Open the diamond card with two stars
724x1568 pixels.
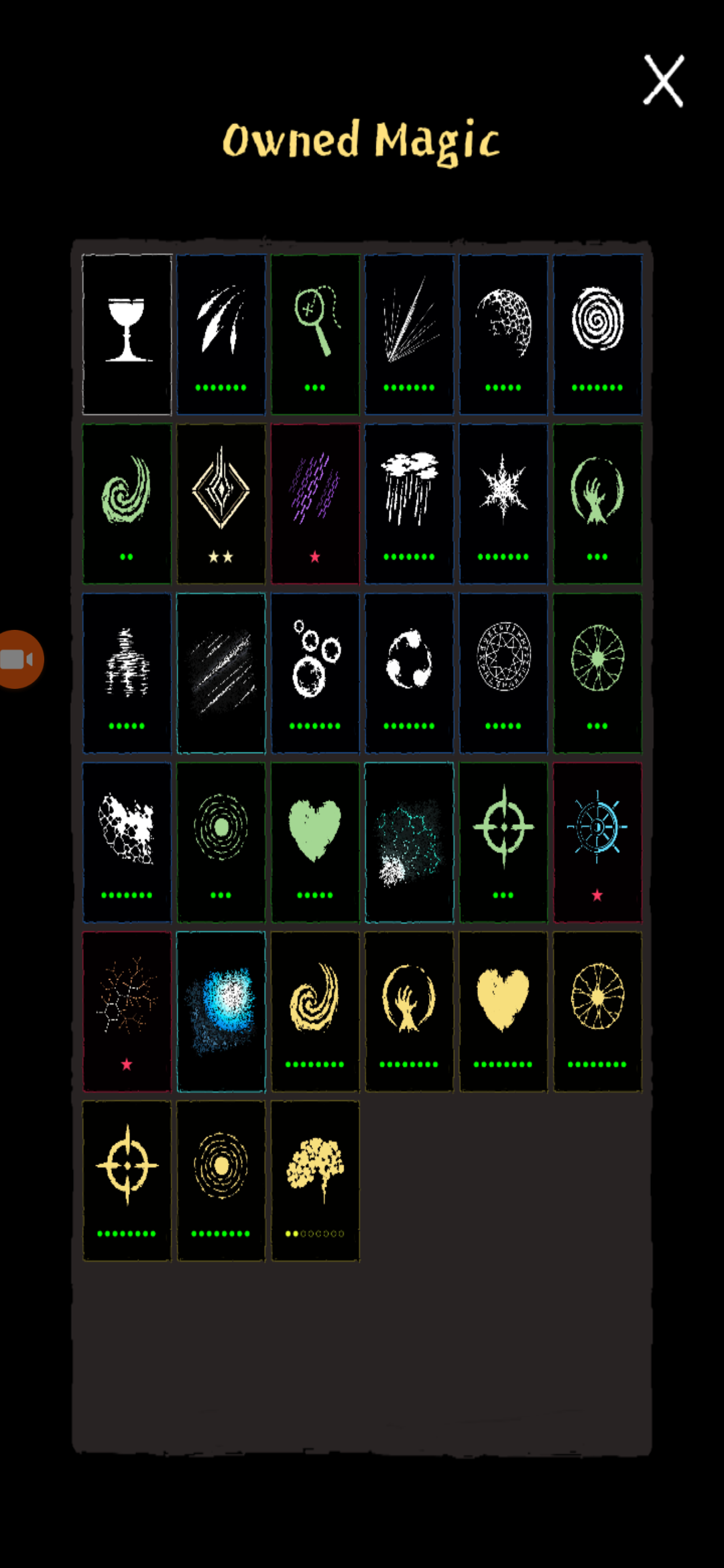click(221, 503)
